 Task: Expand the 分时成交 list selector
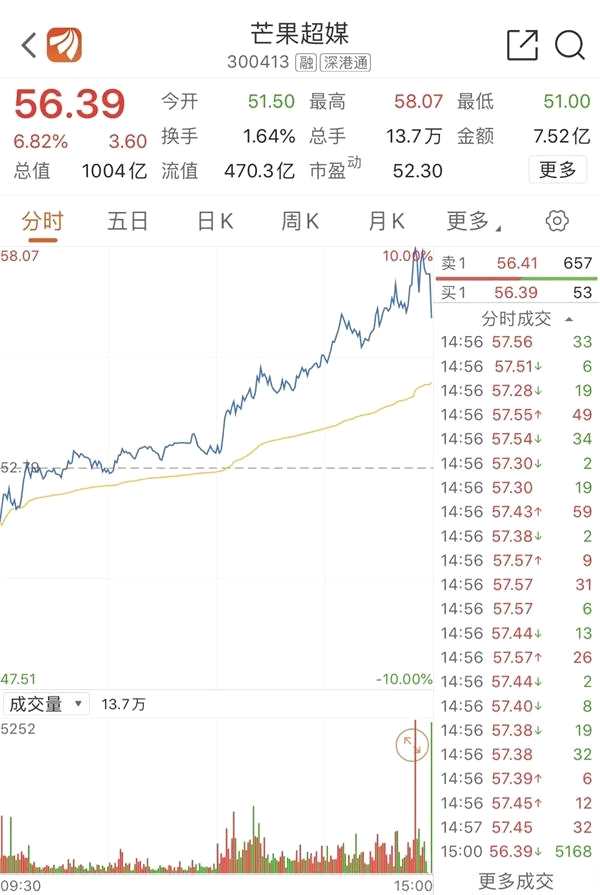526,318
